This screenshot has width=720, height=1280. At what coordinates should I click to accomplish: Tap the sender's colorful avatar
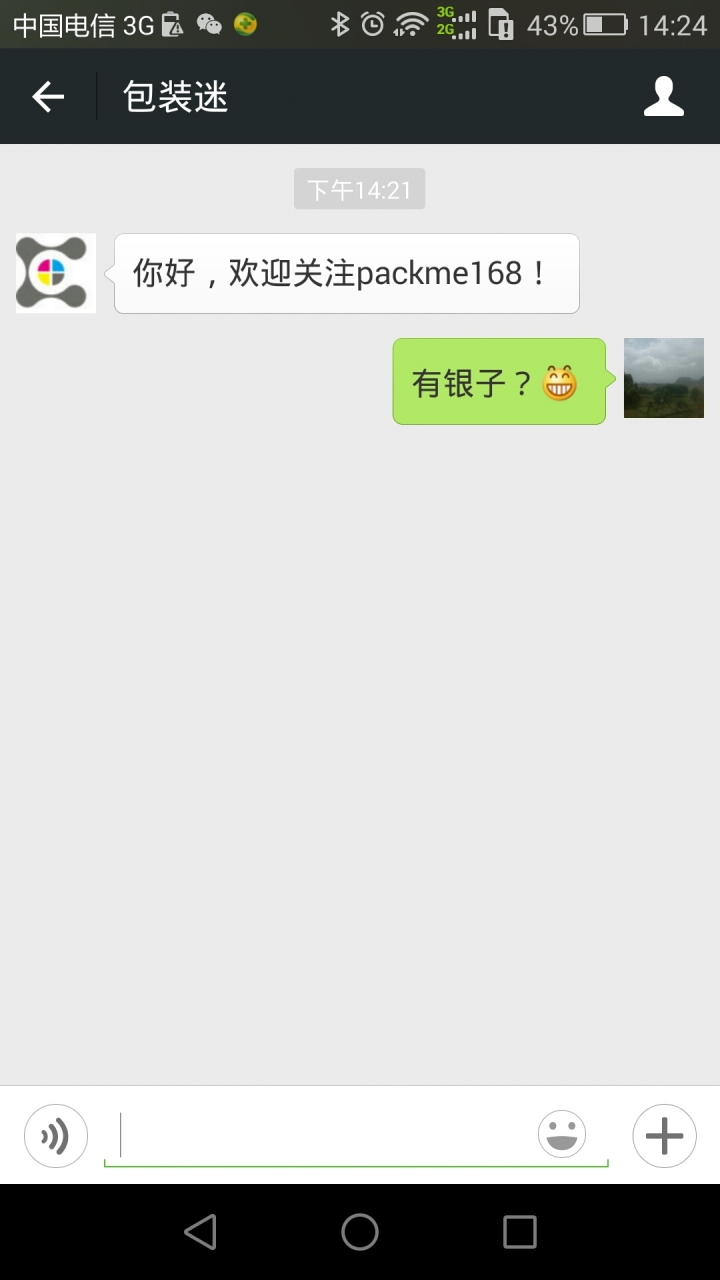pyautogui.click(x=55, y=272)
